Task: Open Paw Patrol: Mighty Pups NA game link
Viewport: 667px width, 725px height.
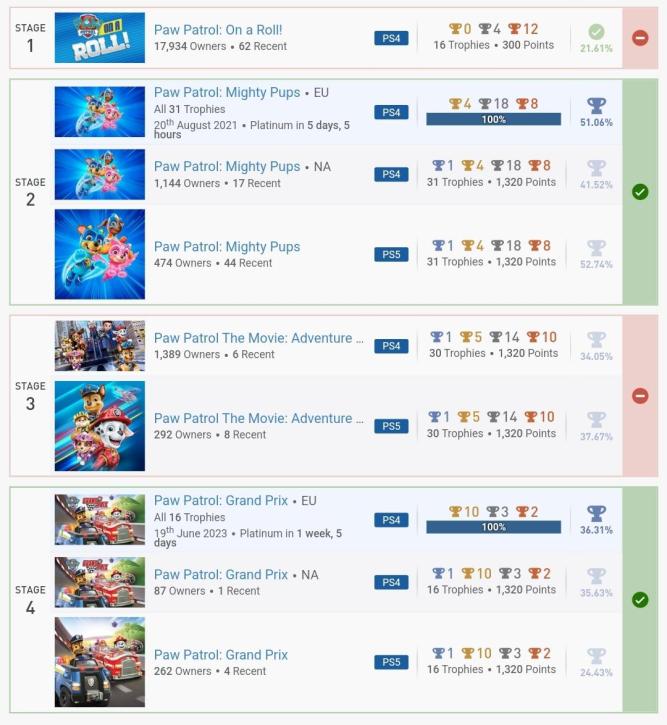Action: point(226,167)
